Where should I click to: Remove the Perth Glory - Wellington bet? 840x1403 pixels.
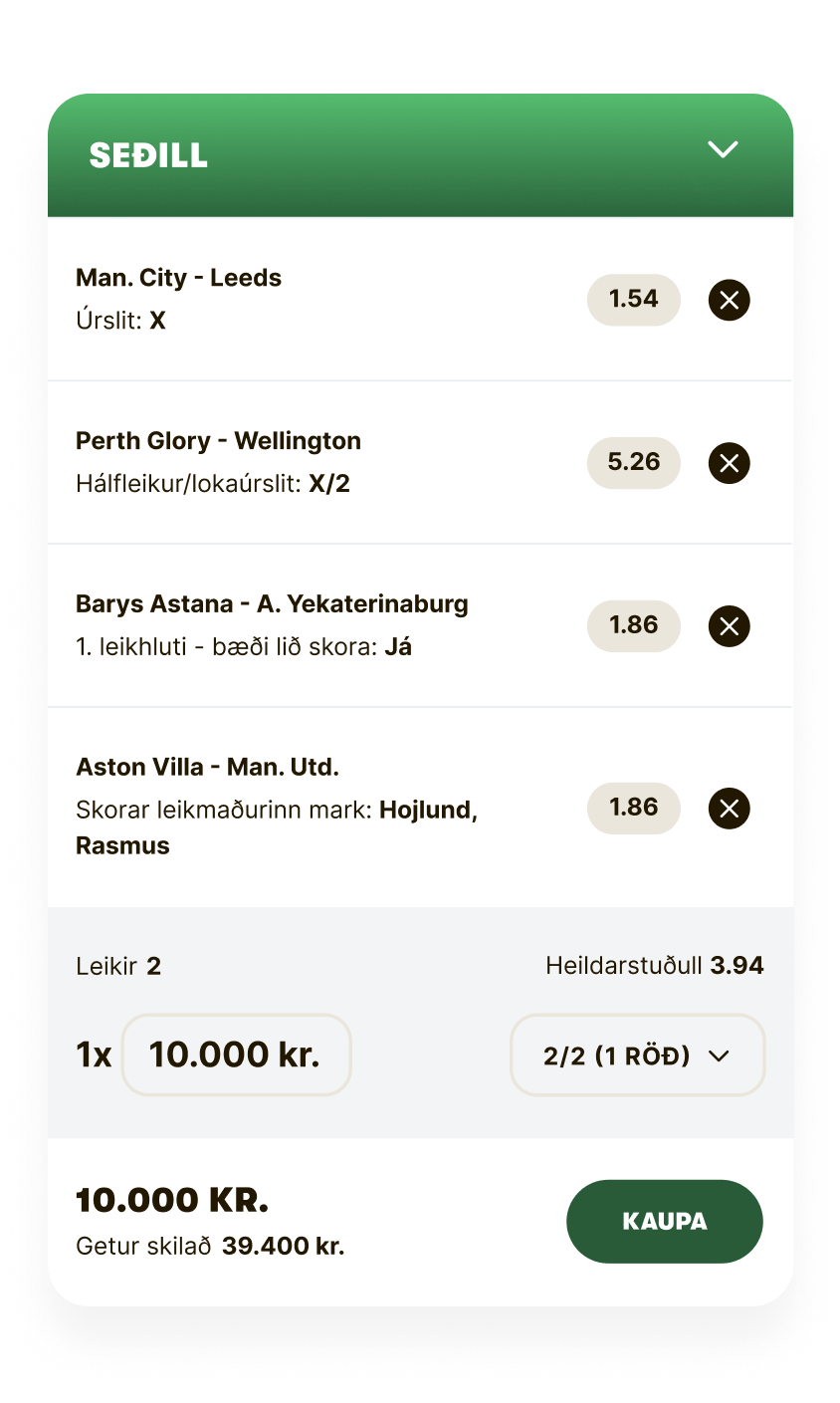729,463
